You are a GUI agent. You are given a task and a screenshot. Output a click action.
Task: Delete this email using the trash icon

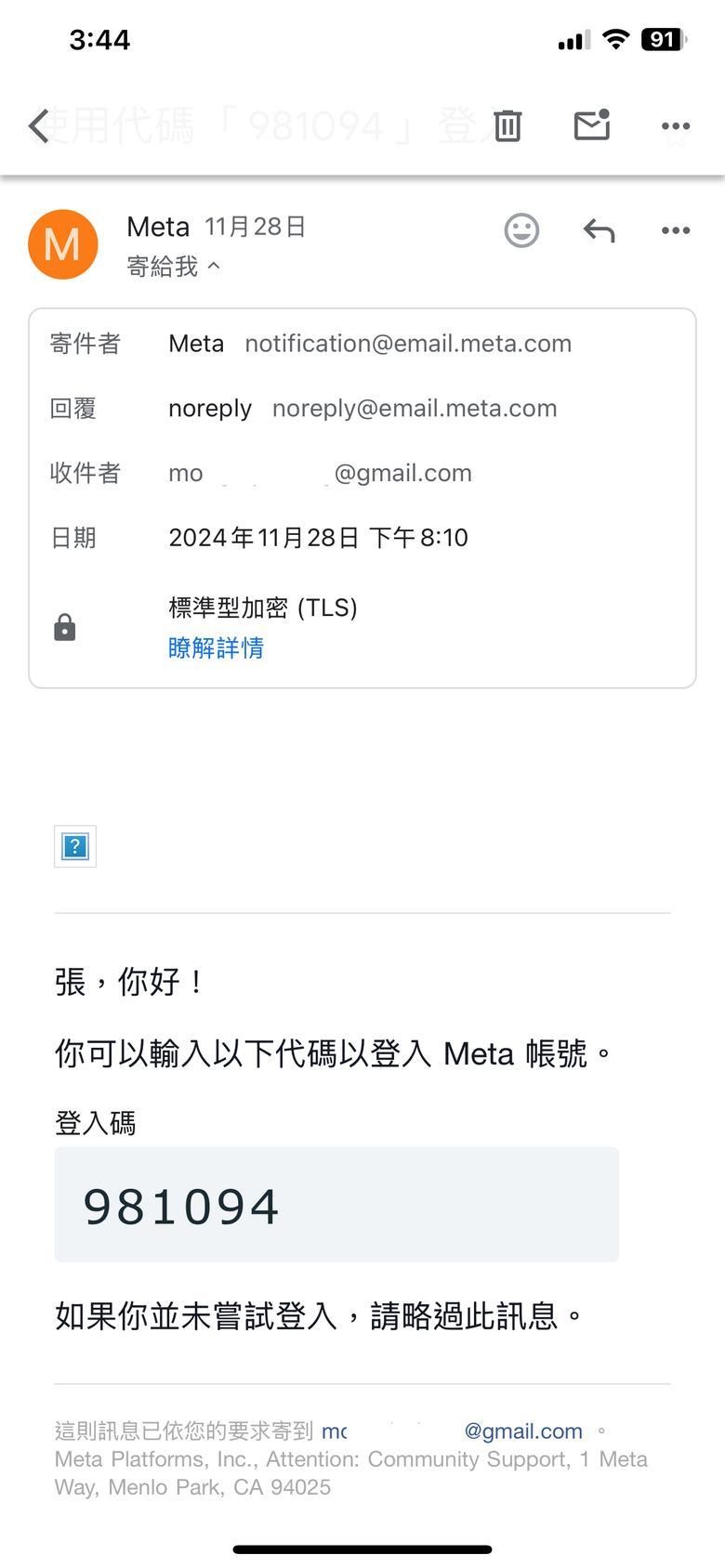[x=507, y=125]
